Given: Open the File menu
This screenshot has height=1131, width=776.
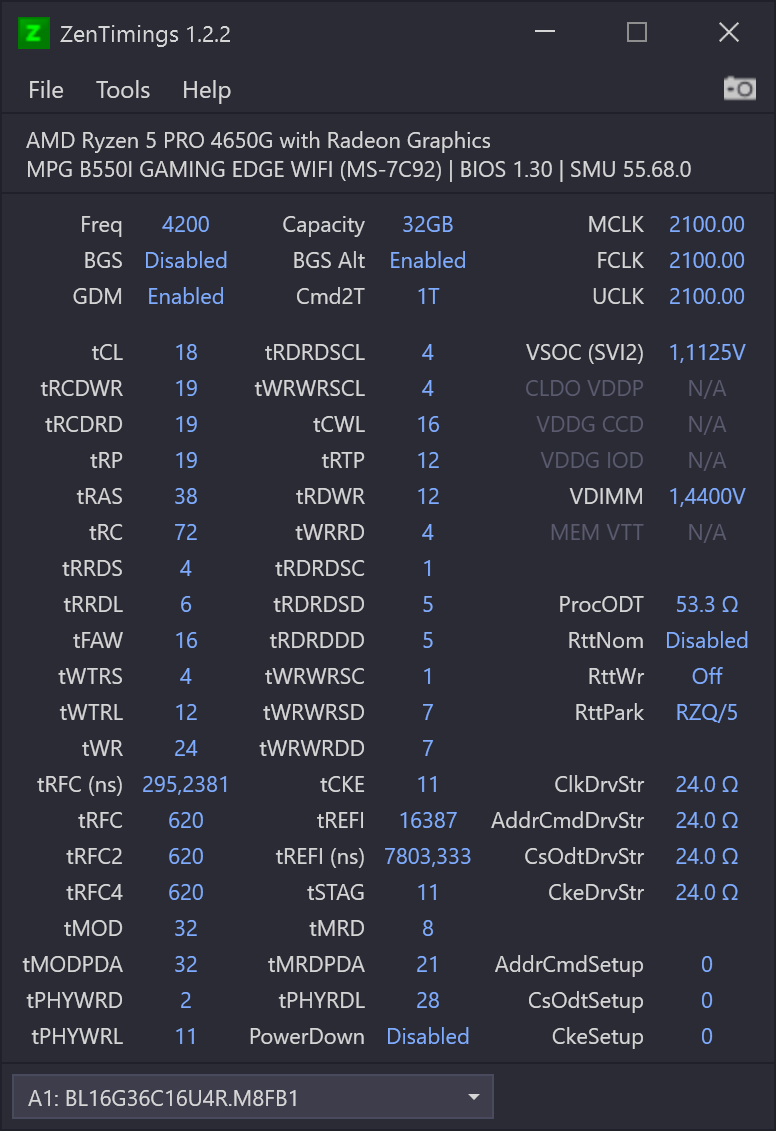Looking at the screenshot, I should coord(46,90).
